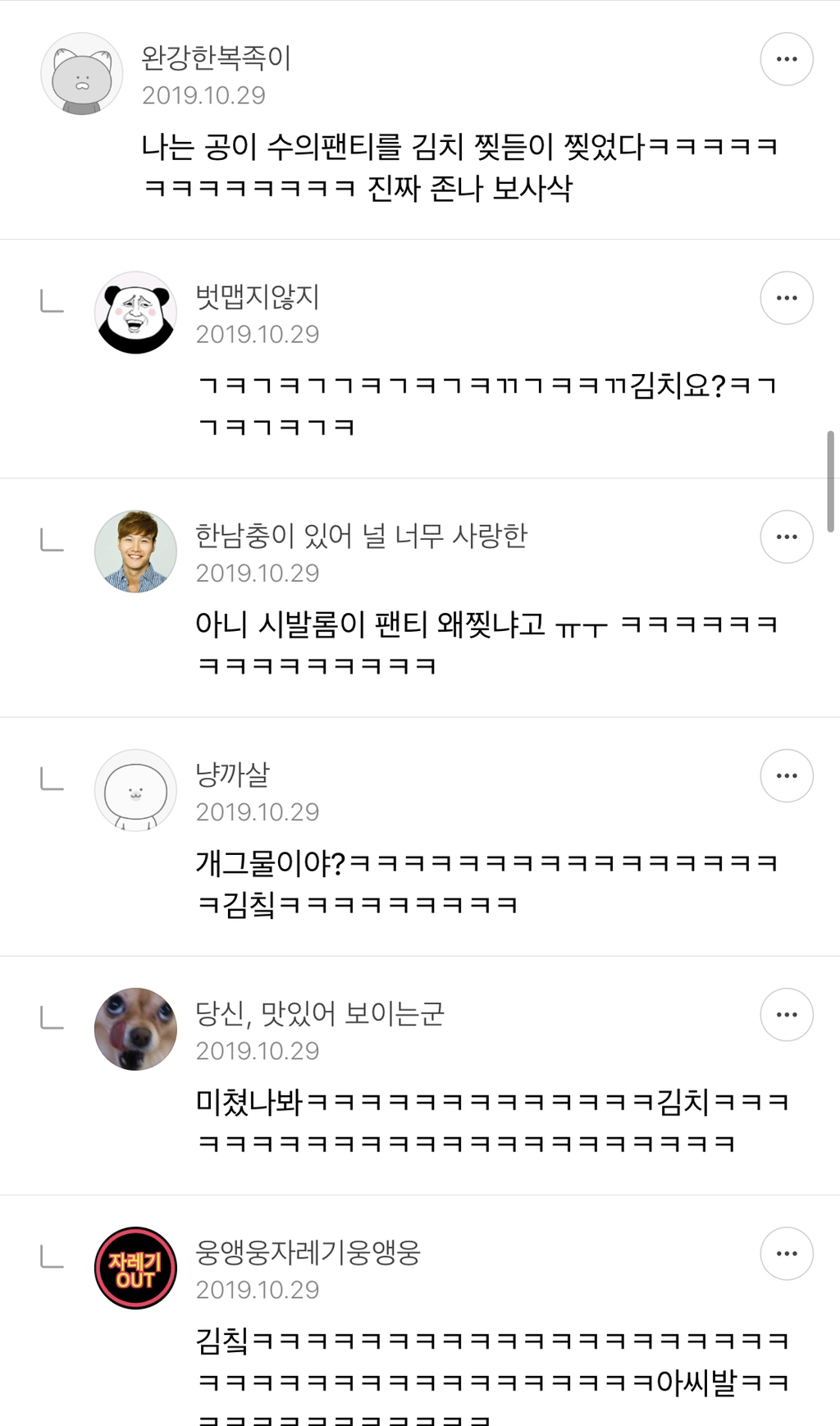Open more options on 웅앵웅자레기웅앵웅's reply
This screenshot has height=1426, width=840.
(786, 1253)
